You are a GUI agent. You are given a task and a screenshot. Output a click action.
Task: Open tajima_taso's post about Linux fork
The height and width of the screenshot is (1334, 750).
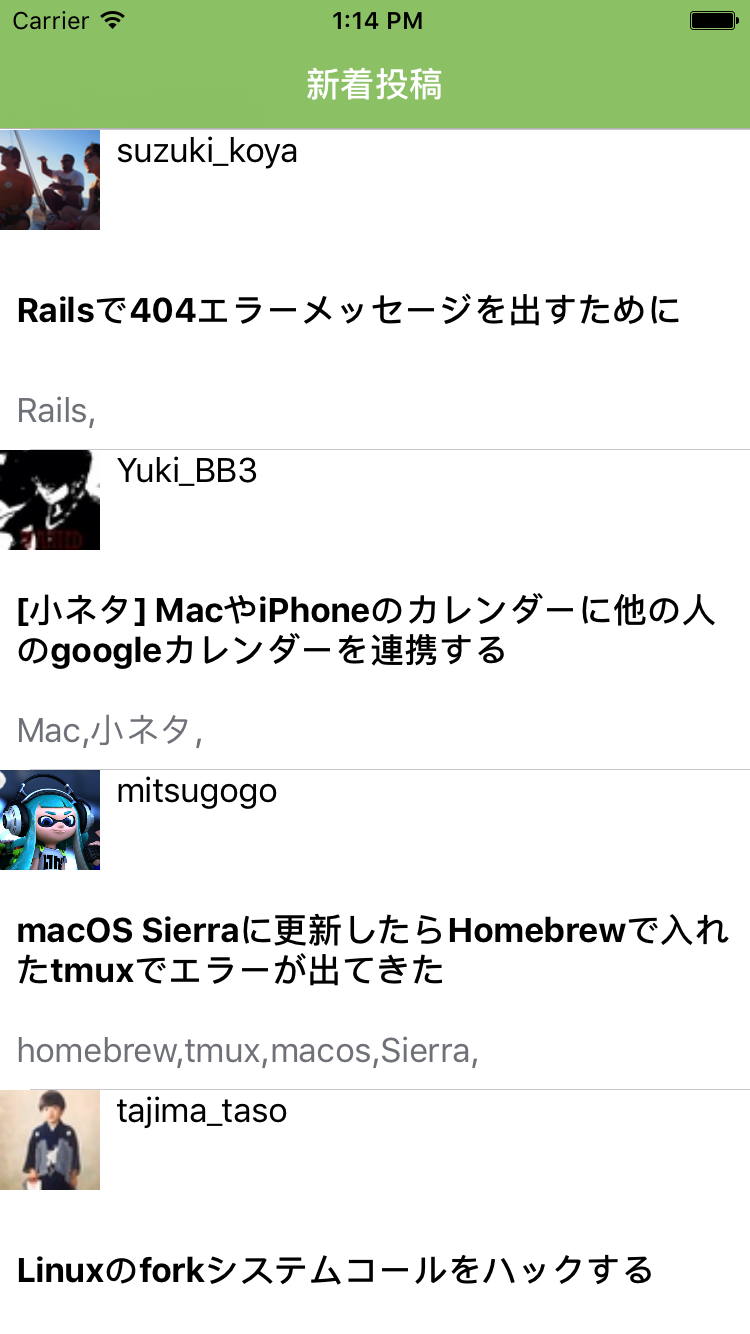click(x=335, y=1271)
